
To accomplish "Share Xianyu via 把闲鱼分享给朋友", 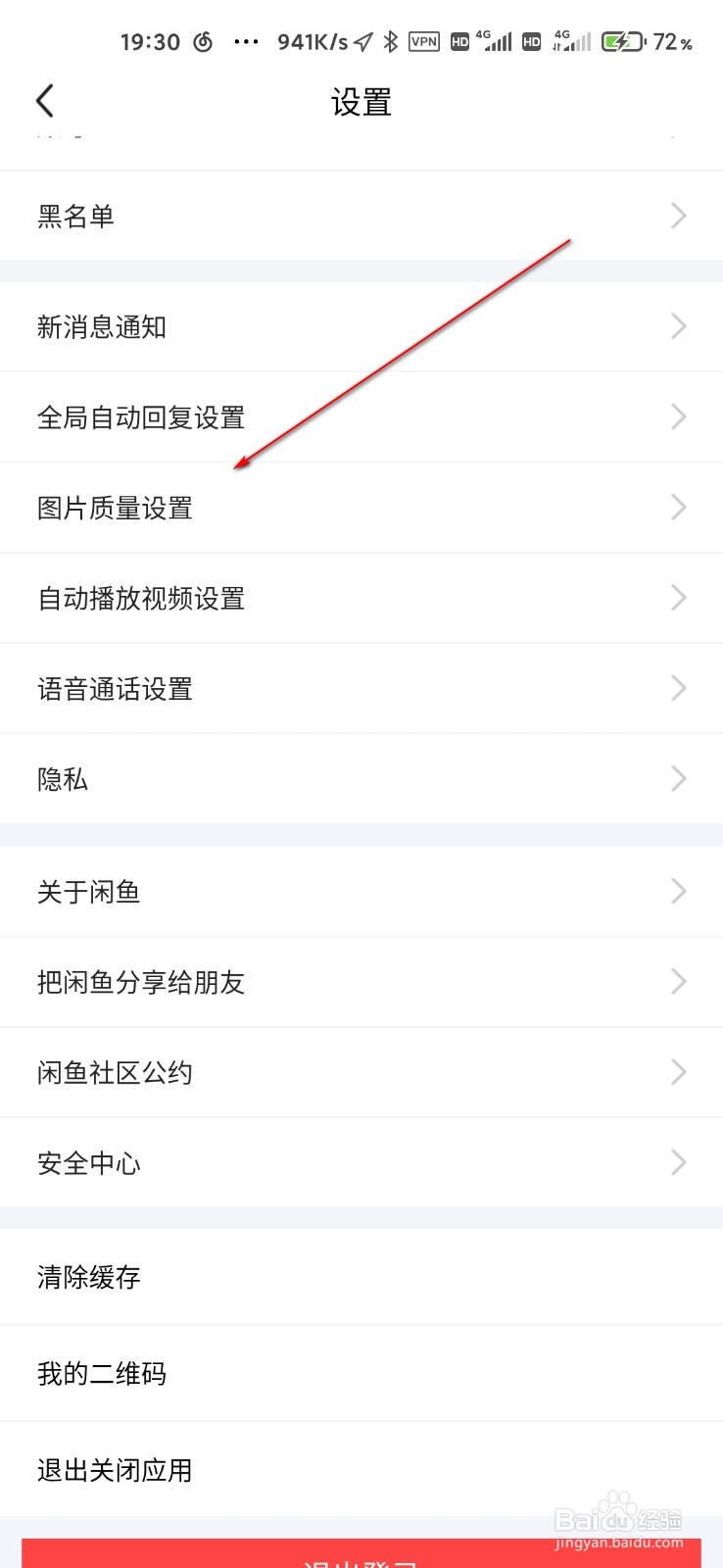I will point(140,982).
